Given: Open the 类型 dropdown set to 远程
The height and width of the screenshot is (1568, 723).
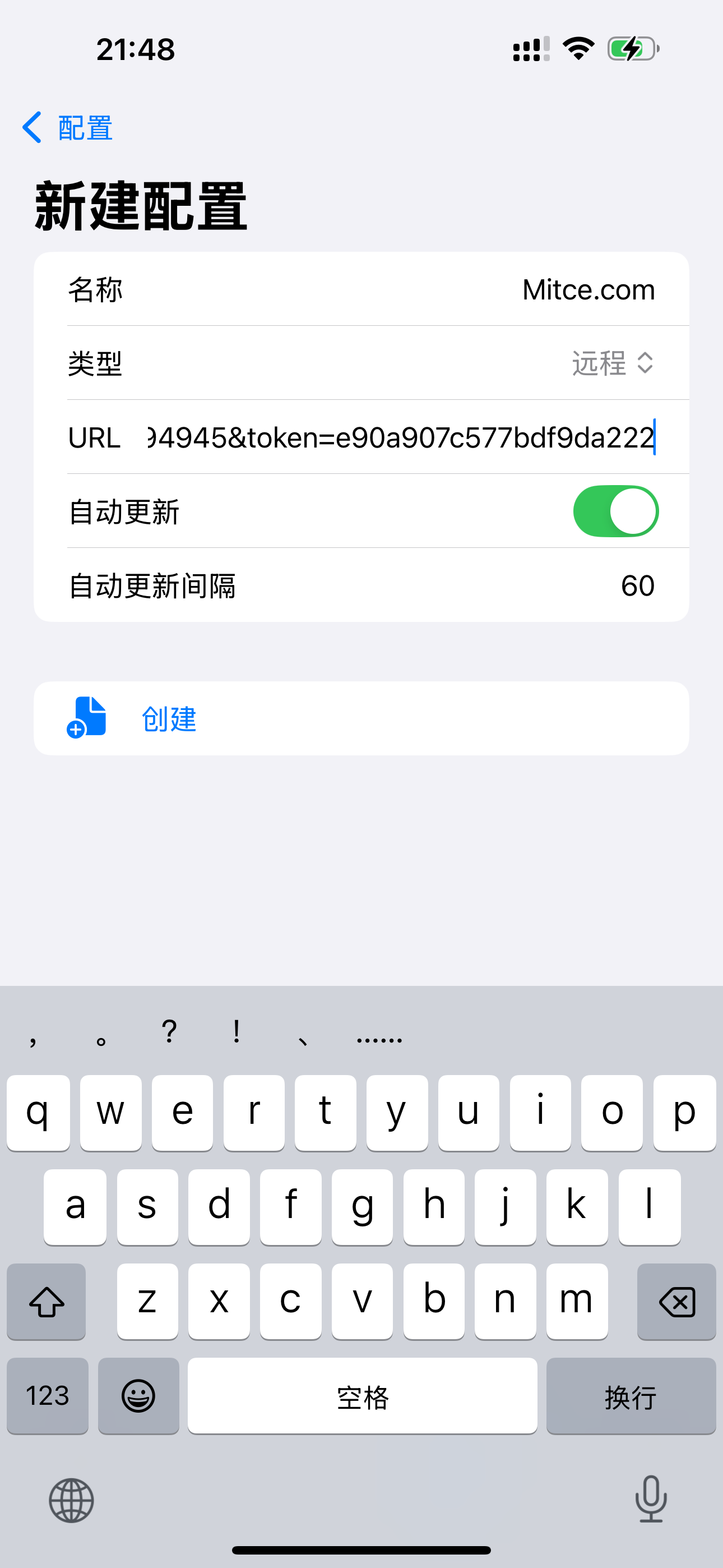Looking at the screenshot, I should tap(612, 363).
